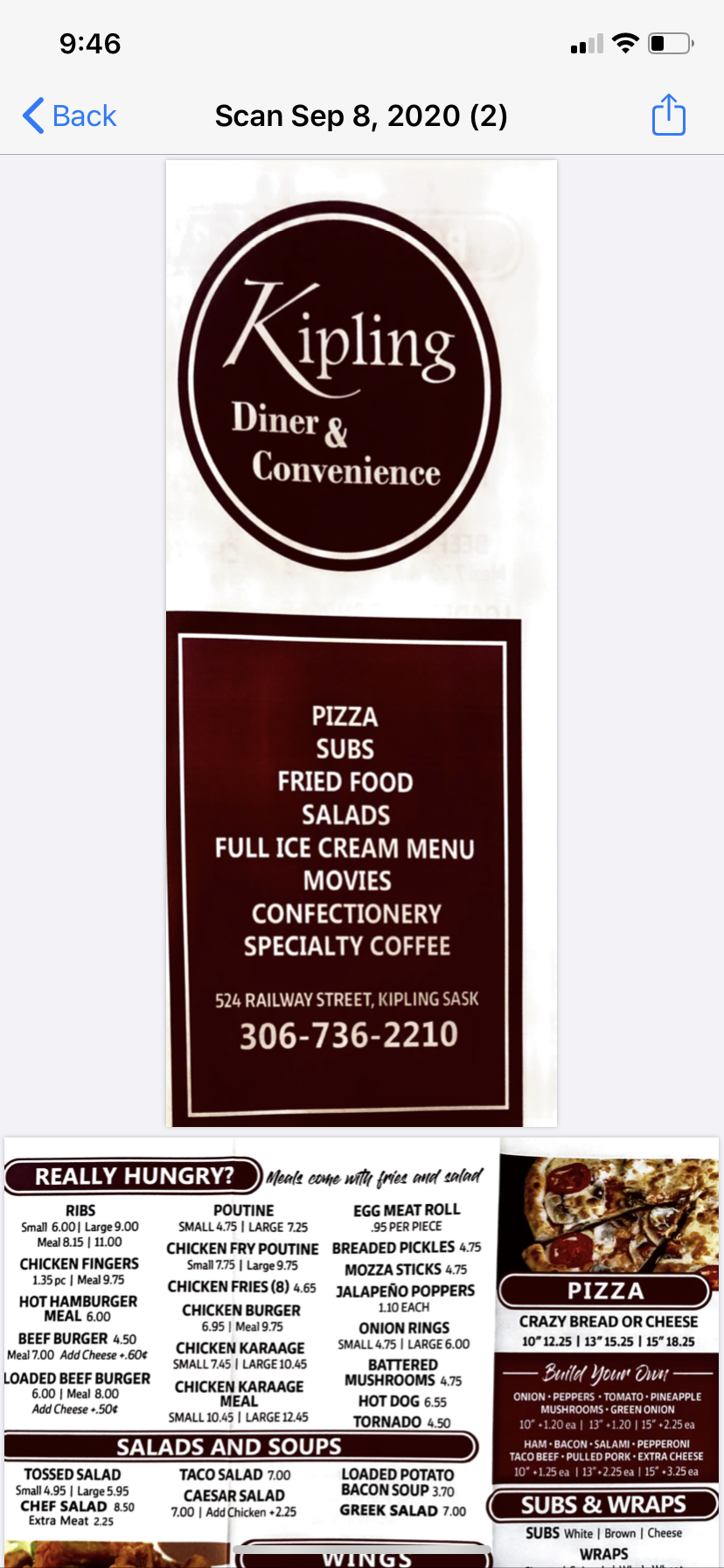724x1568 pixels.
Task: Go back to the previous screen
Action: tap(70, 115)
